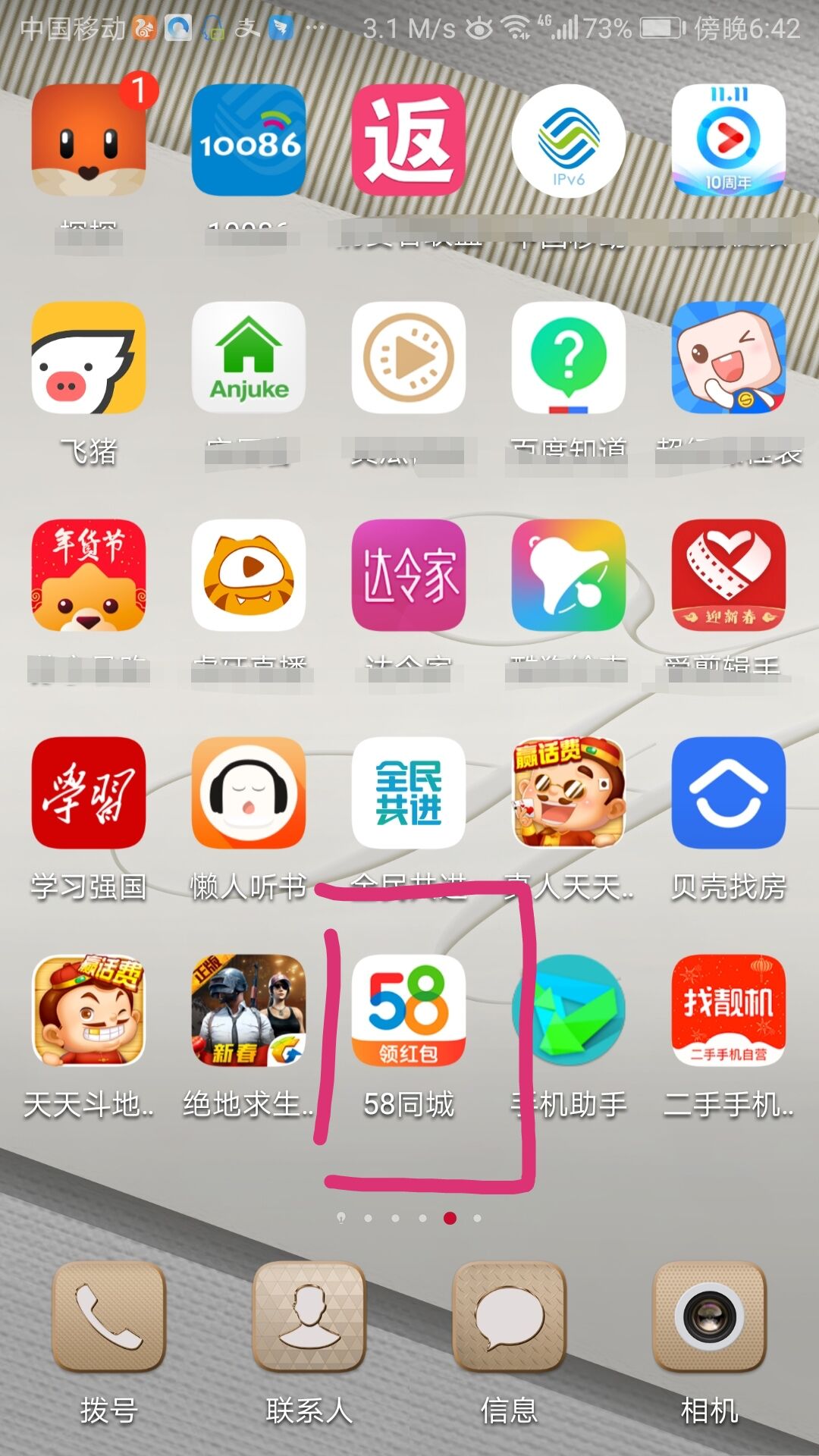819x1456 pixels.
Task: Open 信息 messages
Action: (509, 1316)
